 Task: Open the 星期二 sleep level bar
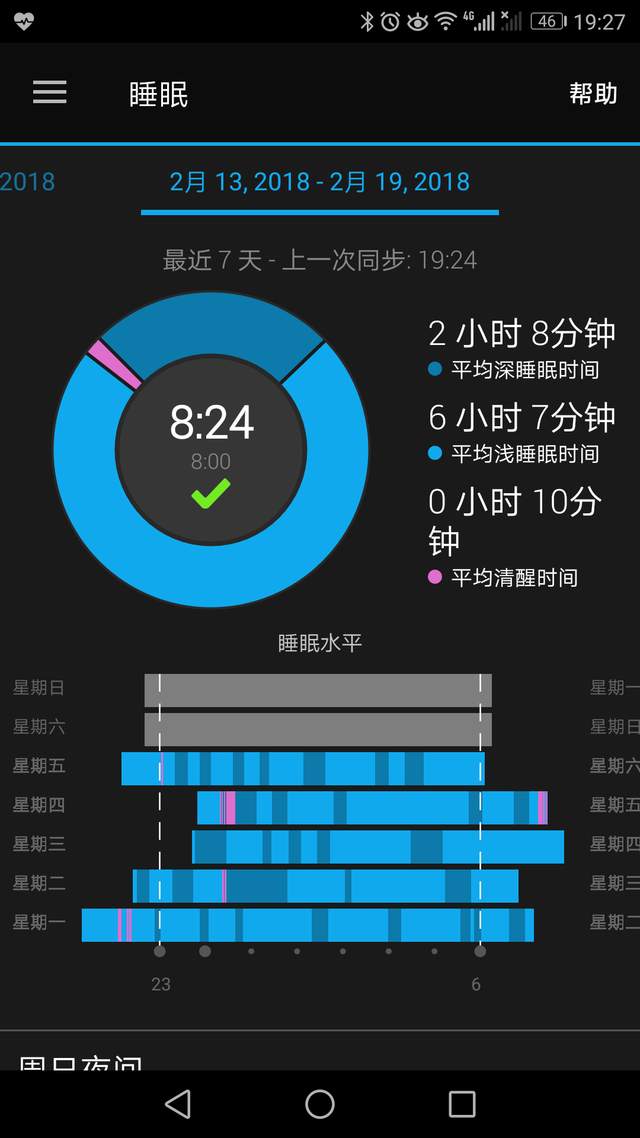coord(326,886)
